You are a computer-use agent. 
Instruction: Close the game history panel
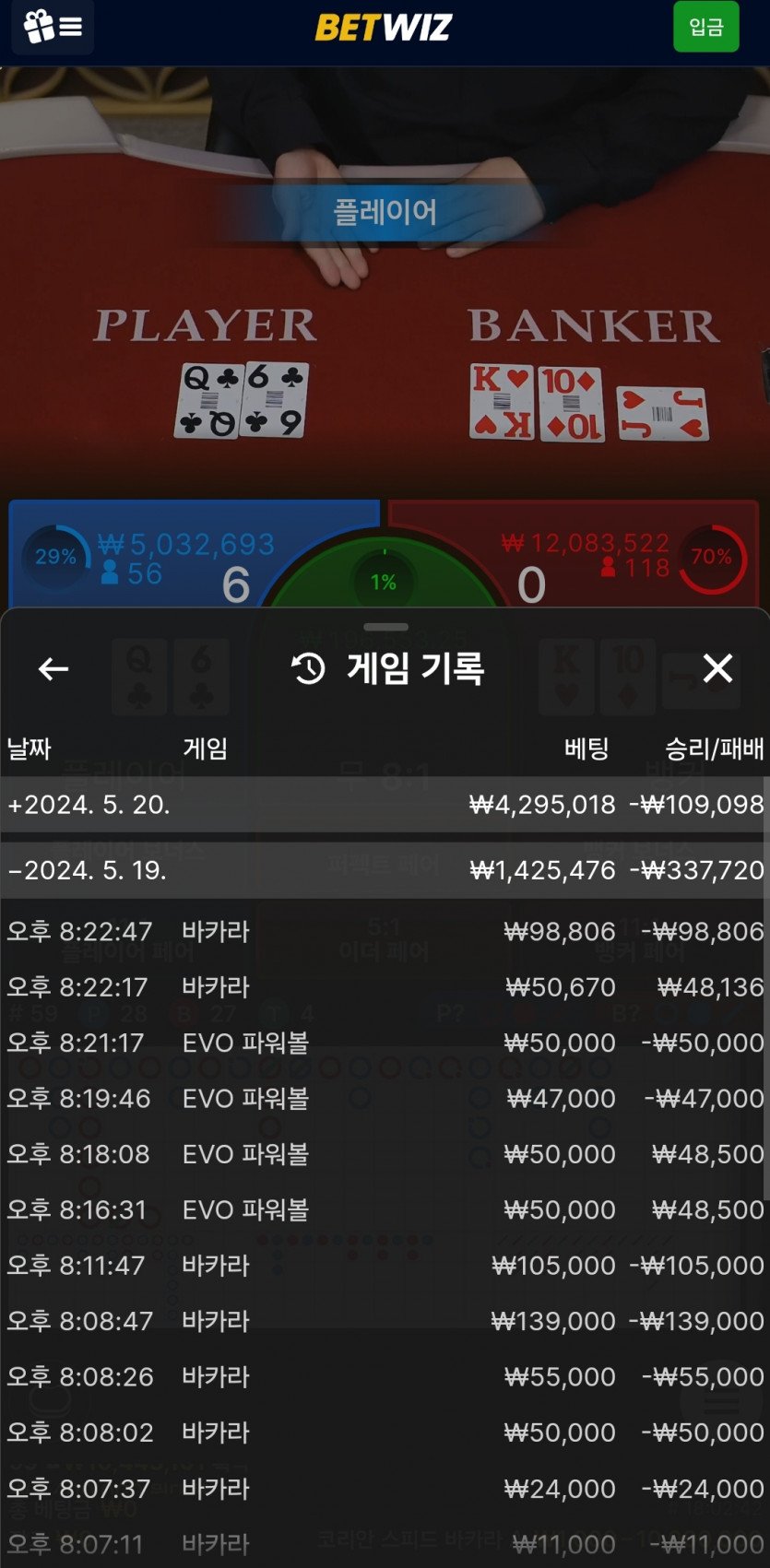pyautogui.click(x=717, y=668)
